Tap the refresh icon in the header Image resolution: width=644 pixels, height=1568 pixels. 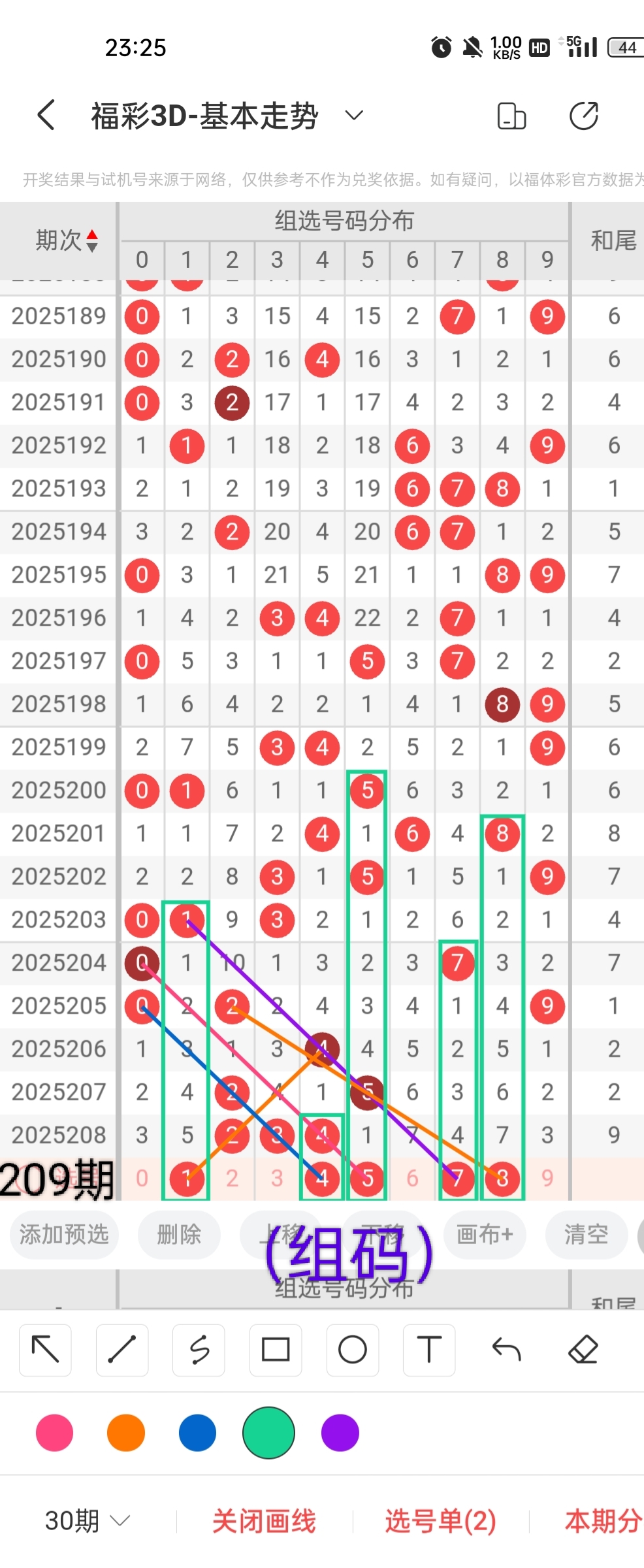[584, 116]
